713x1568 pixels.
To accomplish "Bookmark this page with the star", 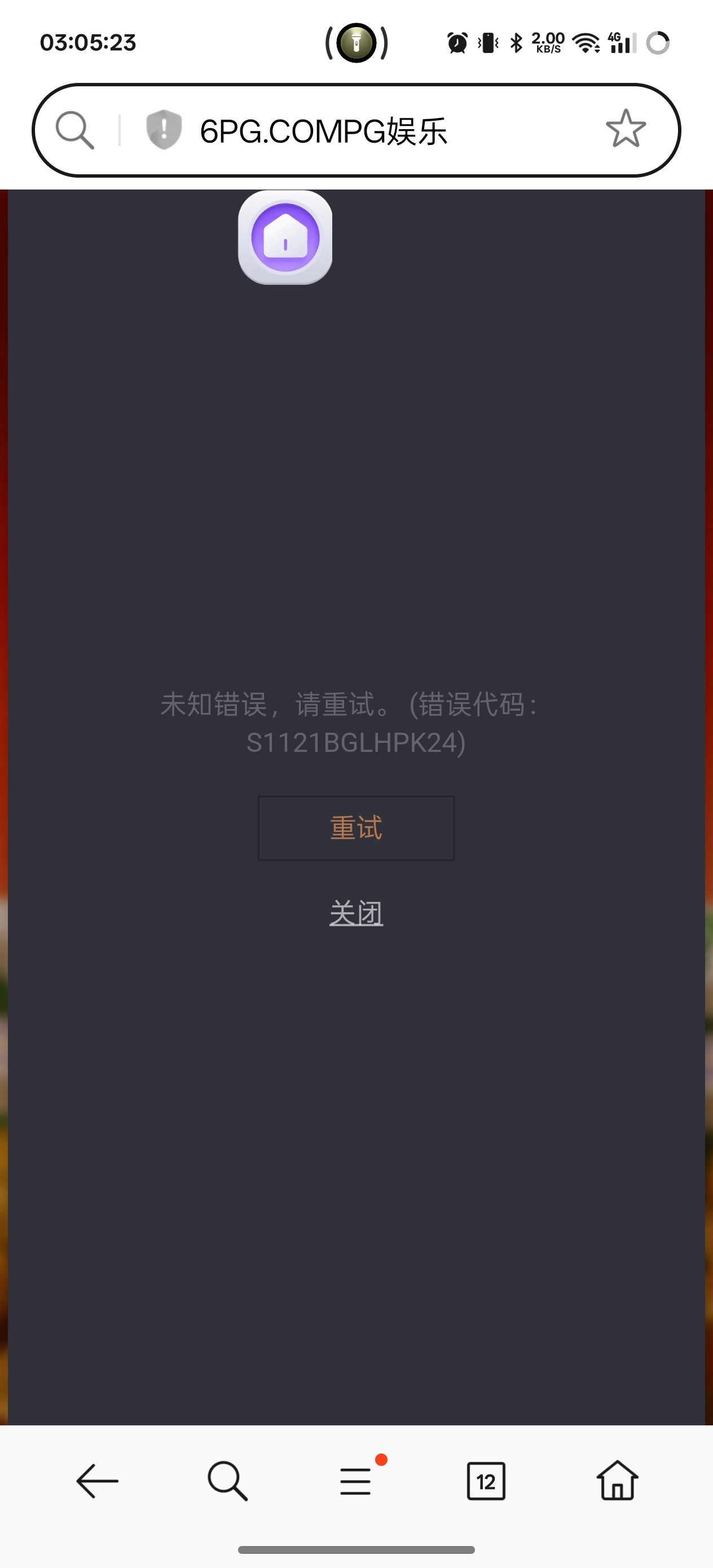I will pyautogui.click(x=626, y=129).
